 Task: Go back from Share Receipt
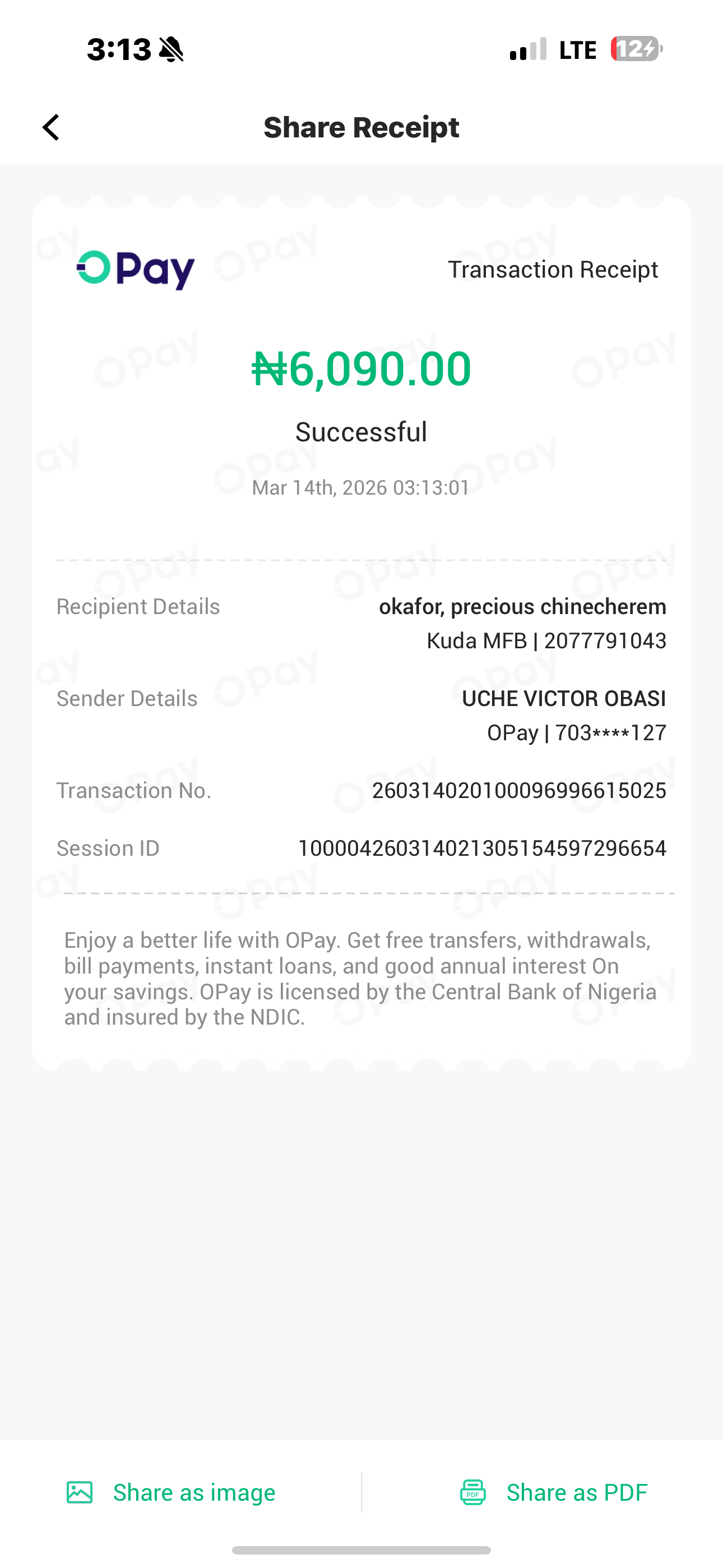(x=51, y=128)
